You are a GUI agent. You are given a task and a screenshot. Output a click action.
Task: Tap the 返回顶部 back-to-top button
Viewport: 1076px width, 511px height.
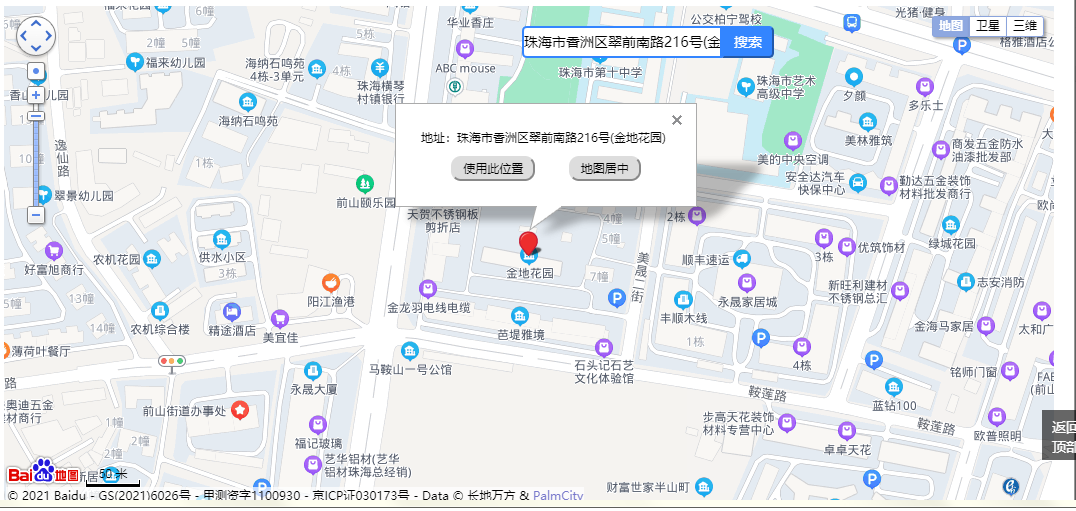[1061, 437]
